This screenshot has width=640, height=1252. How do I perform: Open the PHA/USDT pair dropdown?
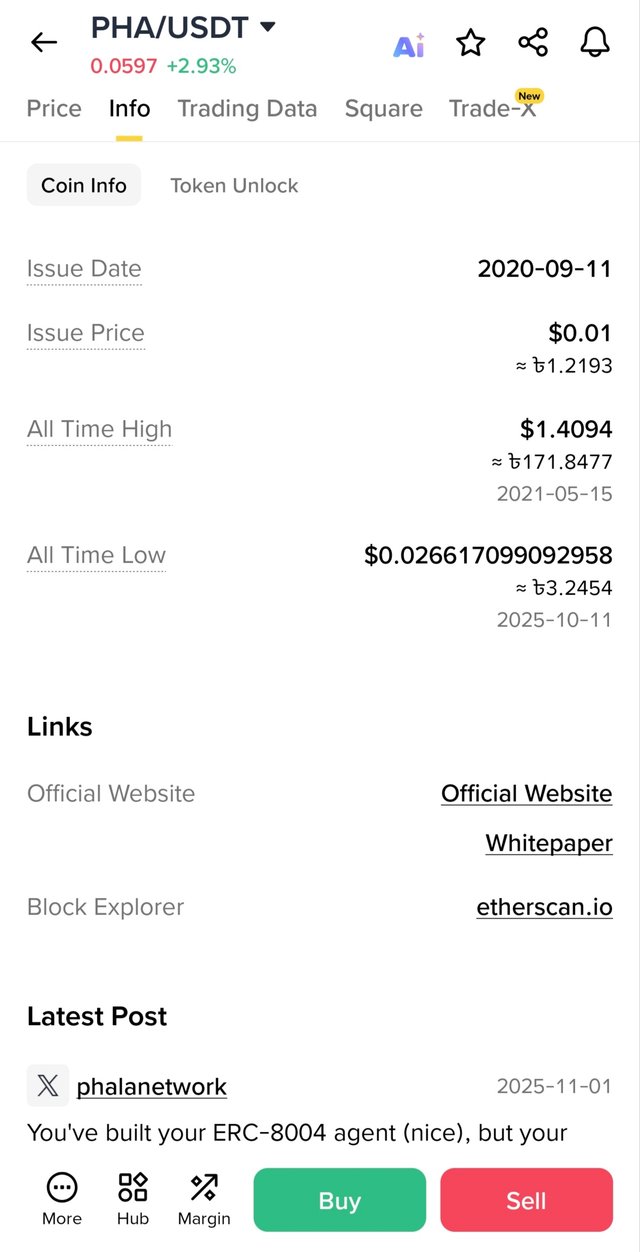click(267, 27)
